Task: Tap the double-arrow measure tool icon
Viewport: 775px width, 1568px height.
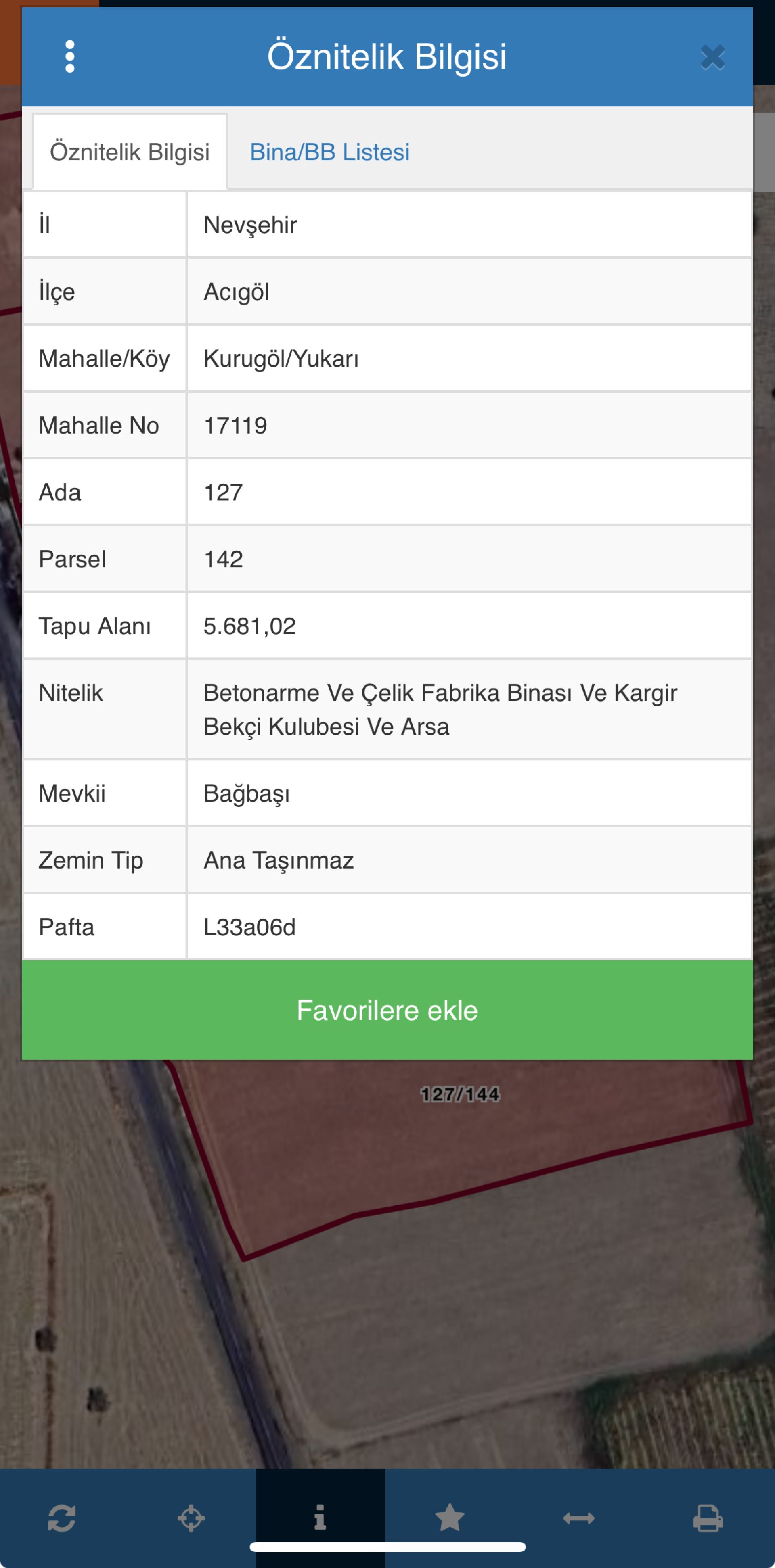Action: tap(579, 1518)
